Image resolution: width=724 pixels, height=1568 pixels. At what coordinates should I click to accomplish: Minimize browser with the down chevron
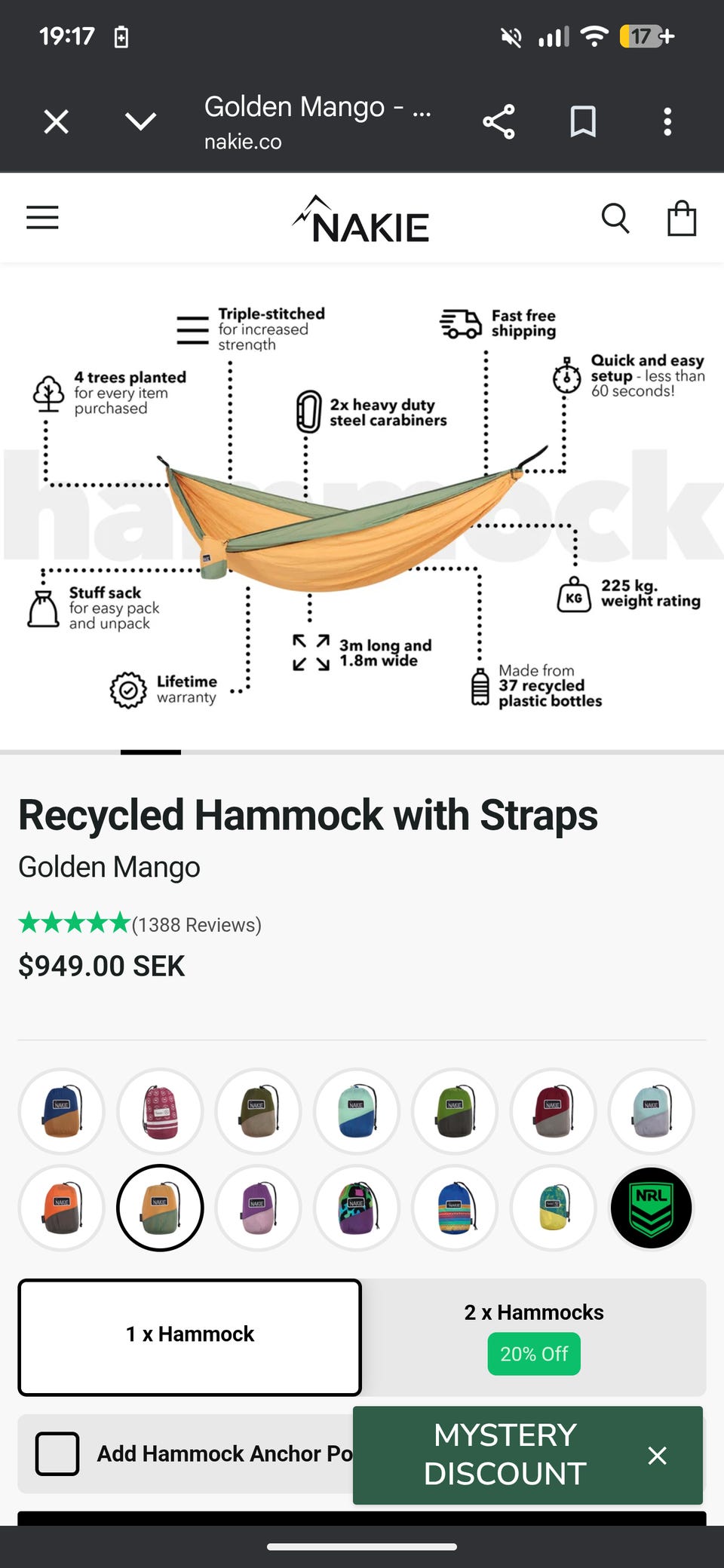click(x=140, y=121)
